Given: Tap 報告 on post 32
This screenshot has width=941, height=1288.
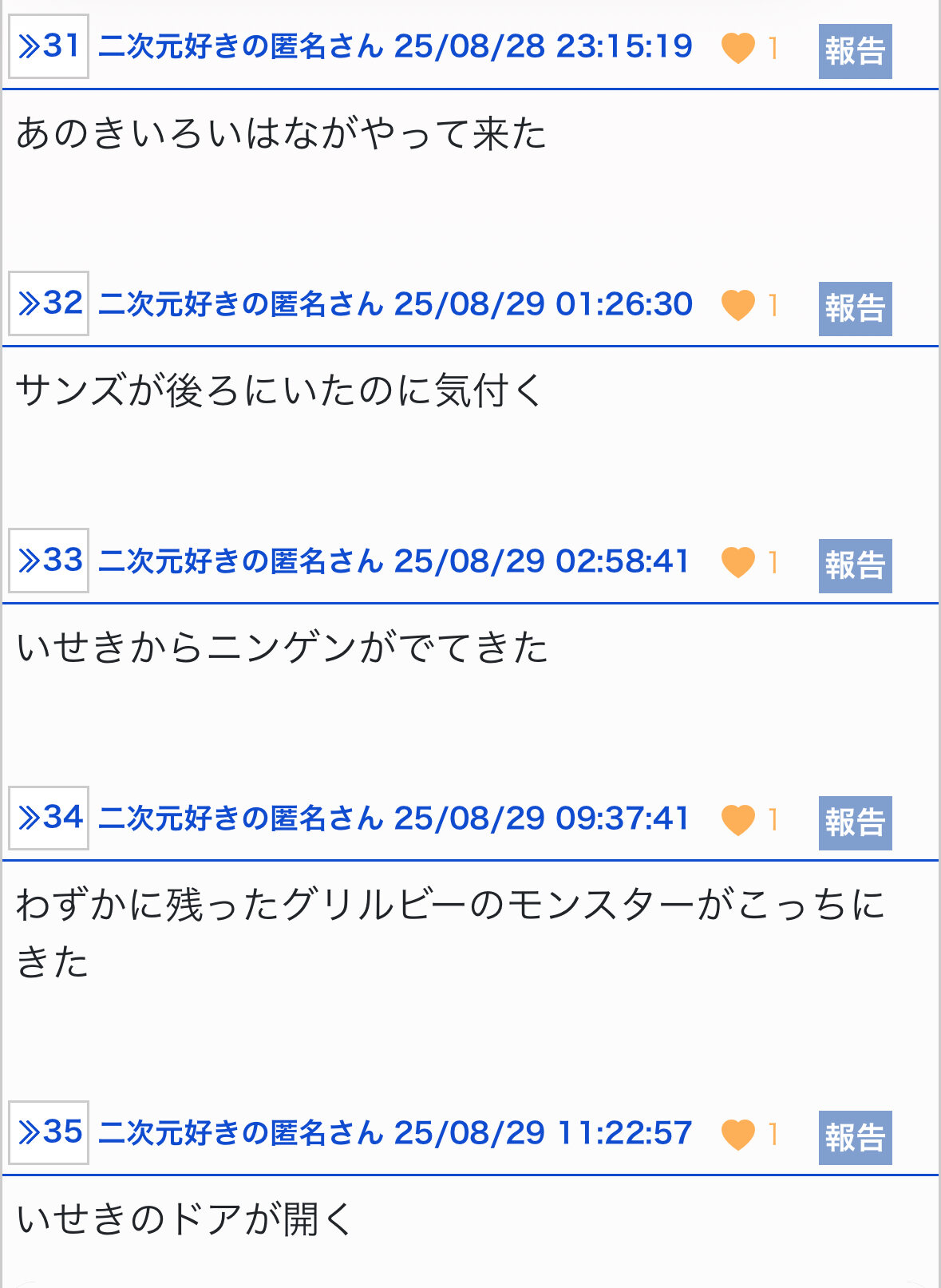Looking at the screenshot, I should (855, 308).
